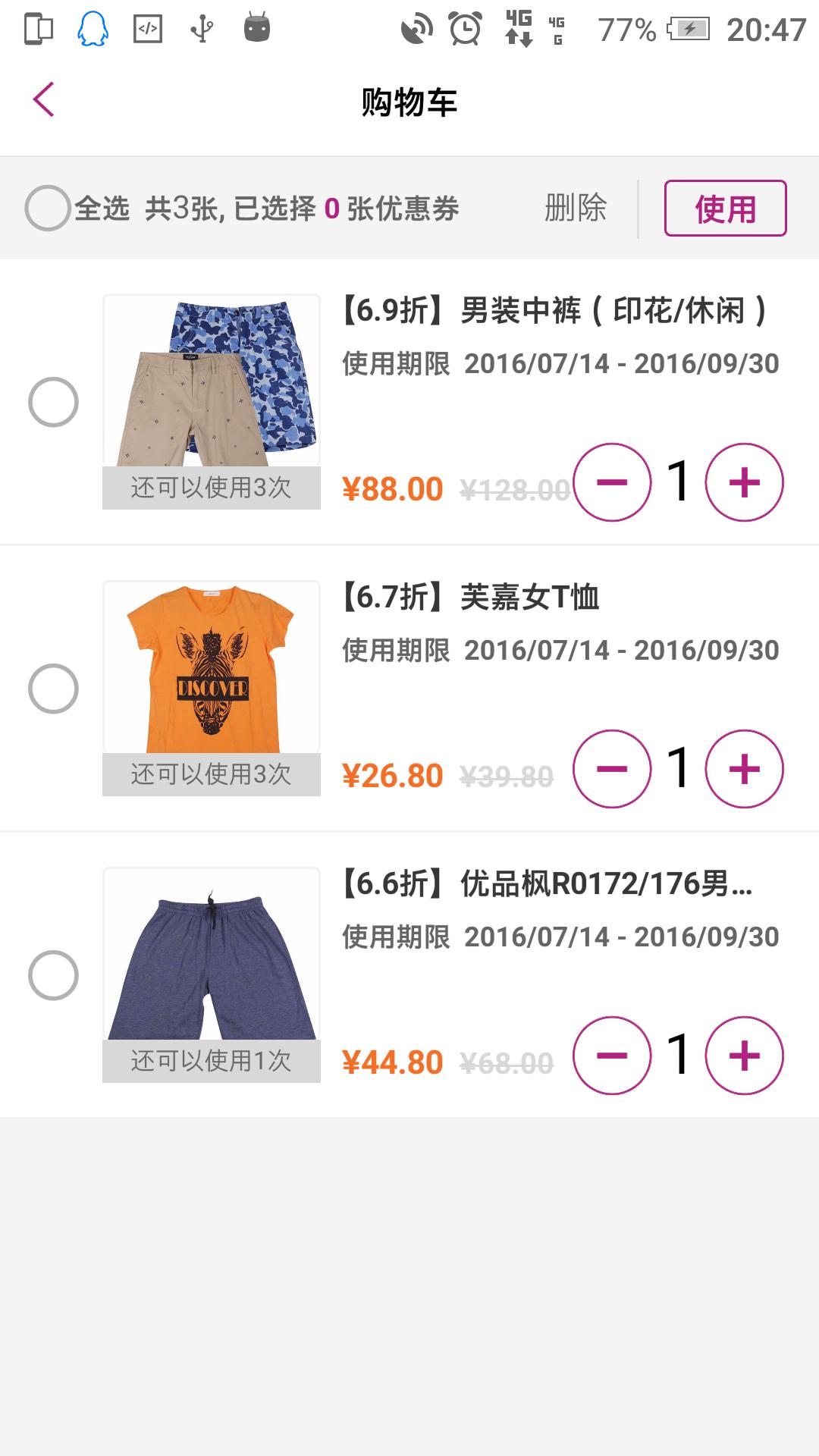Decrease quantity of 芙嘉女T恤 coupon
The image size is (819, 1456).
point(612,769)
